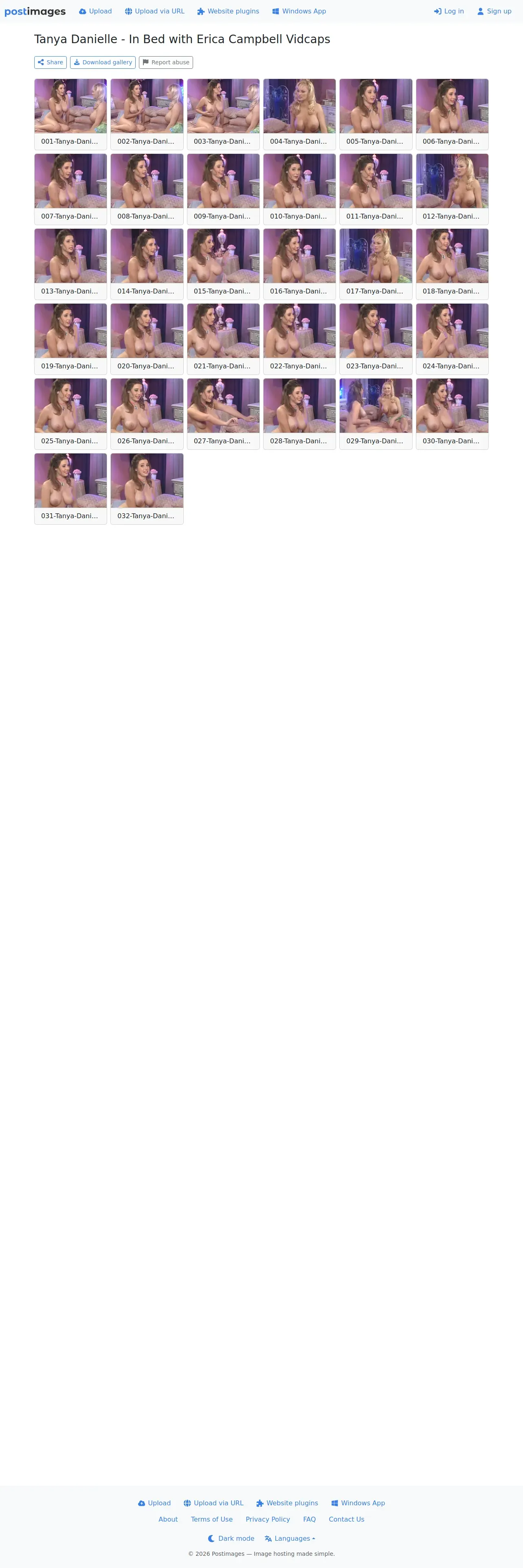Tap Upload in the top navigation
This screenshot has width=523, height=1568.
[x=96, y=11]
